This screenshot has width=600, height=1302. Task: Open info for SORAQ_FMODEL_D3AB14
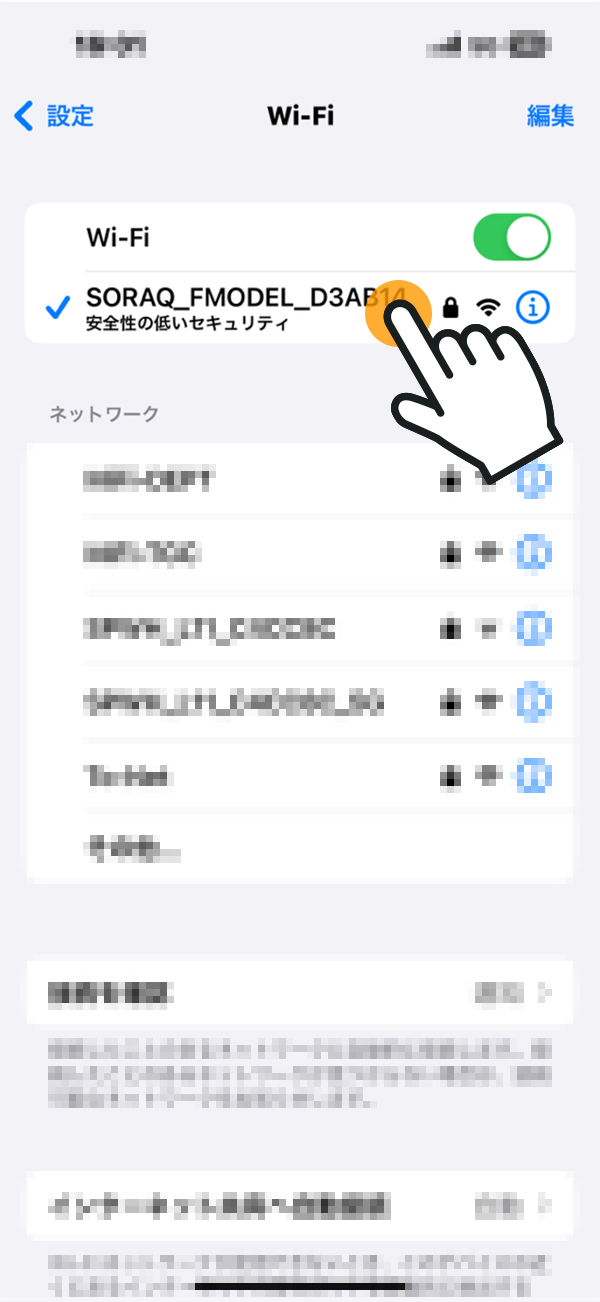click(533, 308)
